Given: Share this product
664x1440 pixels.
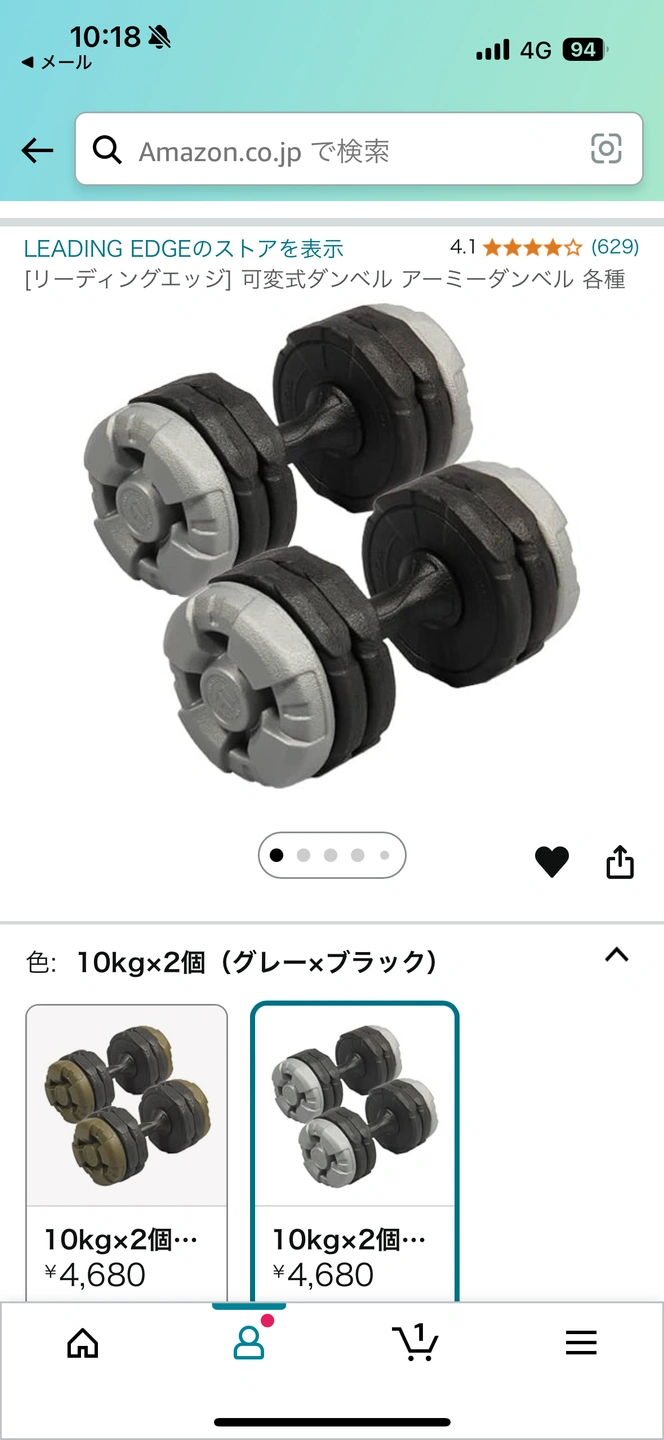Looking at the screenshot, I should click(x=620, y=861).
